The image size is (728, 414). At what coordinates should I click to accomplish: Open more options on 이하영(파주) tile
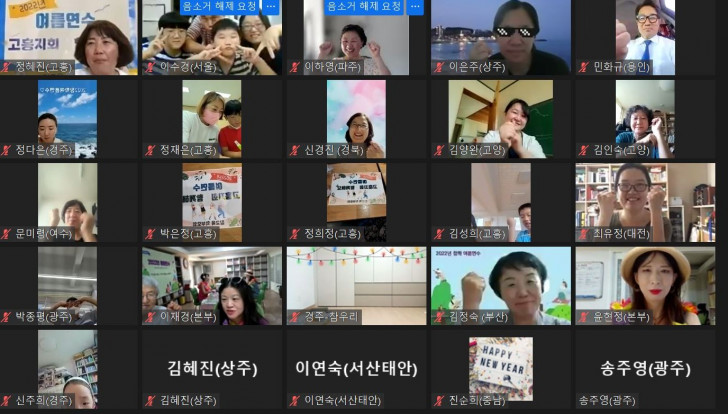pyautogui.click(x=415, y=7)
